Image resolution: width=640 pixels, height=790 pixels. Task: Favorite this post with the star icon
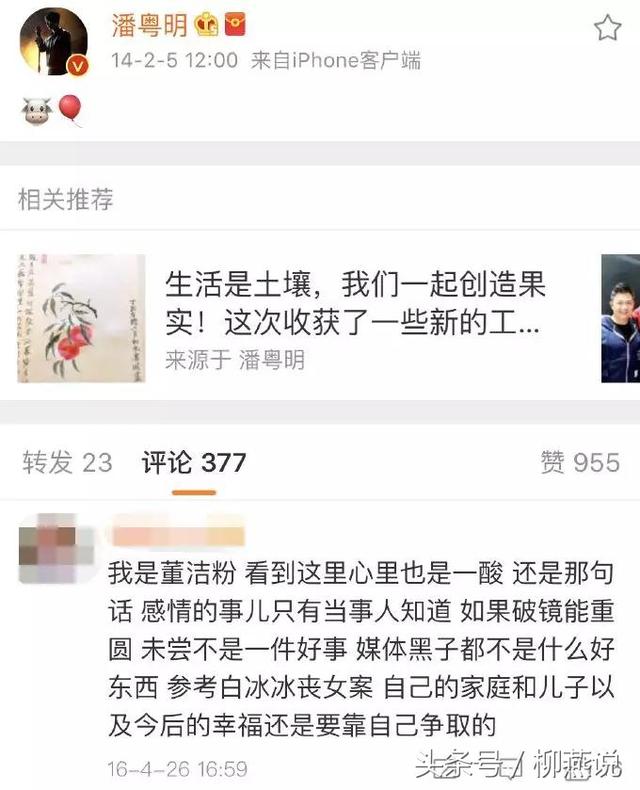tap(607, 28)
